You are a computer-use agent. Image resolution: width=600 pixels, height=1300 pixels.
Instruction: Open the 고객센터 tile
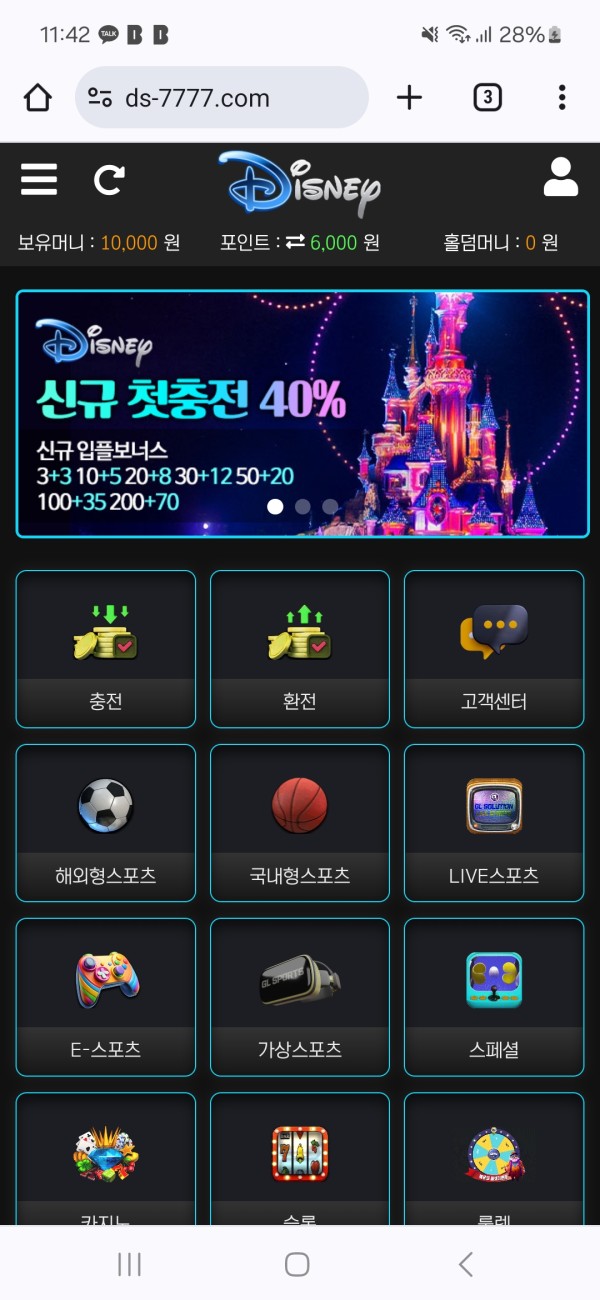pyautogui.click(x=494, y=649)
